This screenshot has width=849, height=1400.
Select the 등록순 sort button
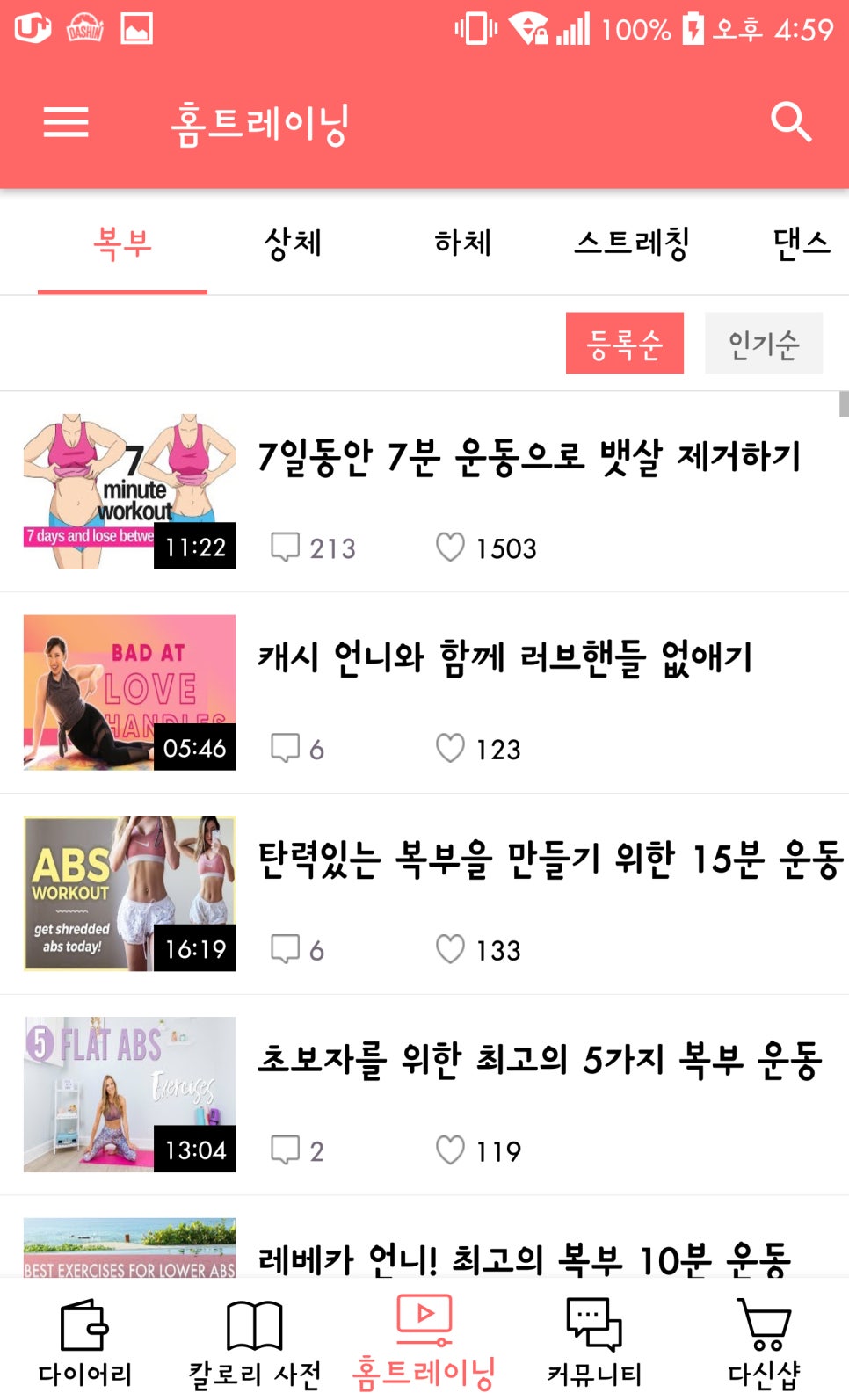click(625, 343)
